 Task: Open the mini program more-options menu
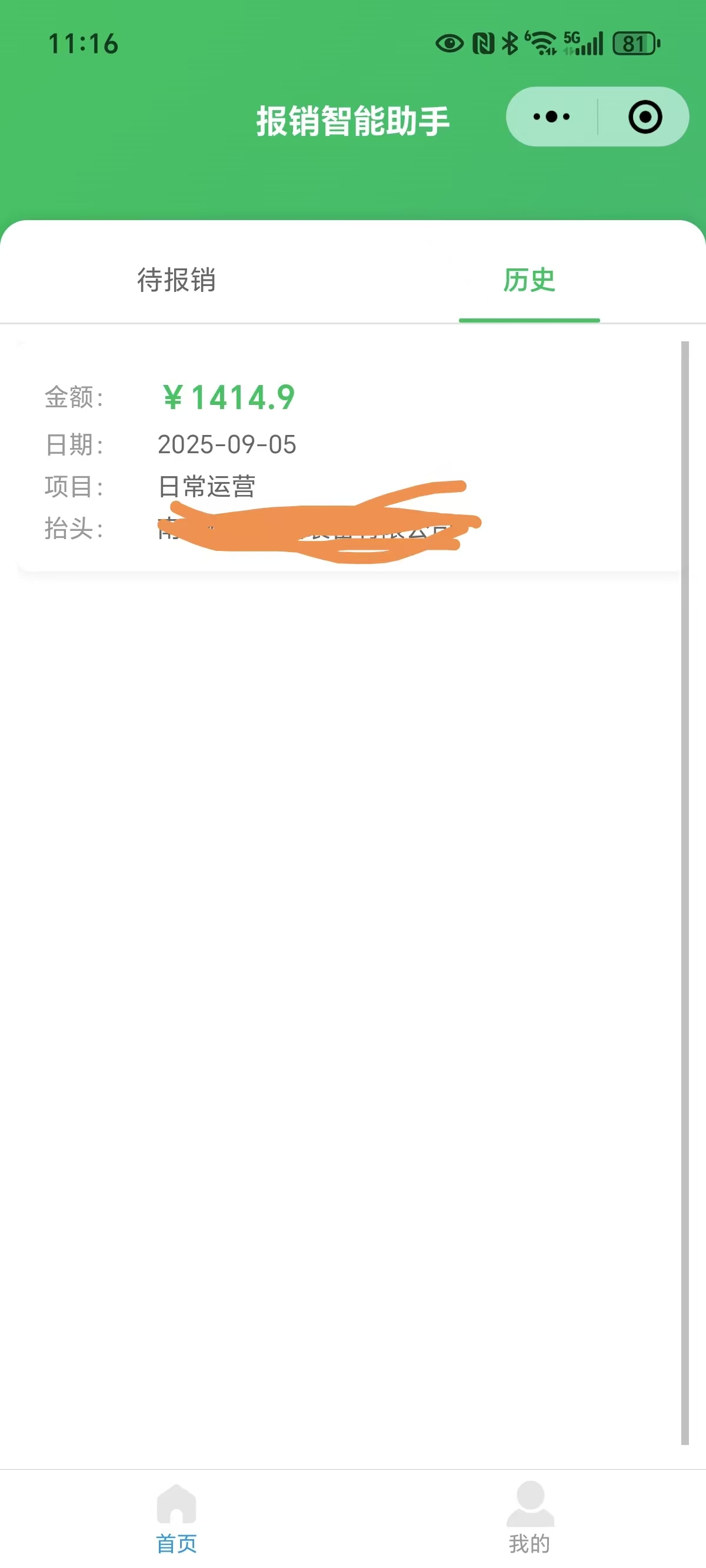(x=551, y=117)
